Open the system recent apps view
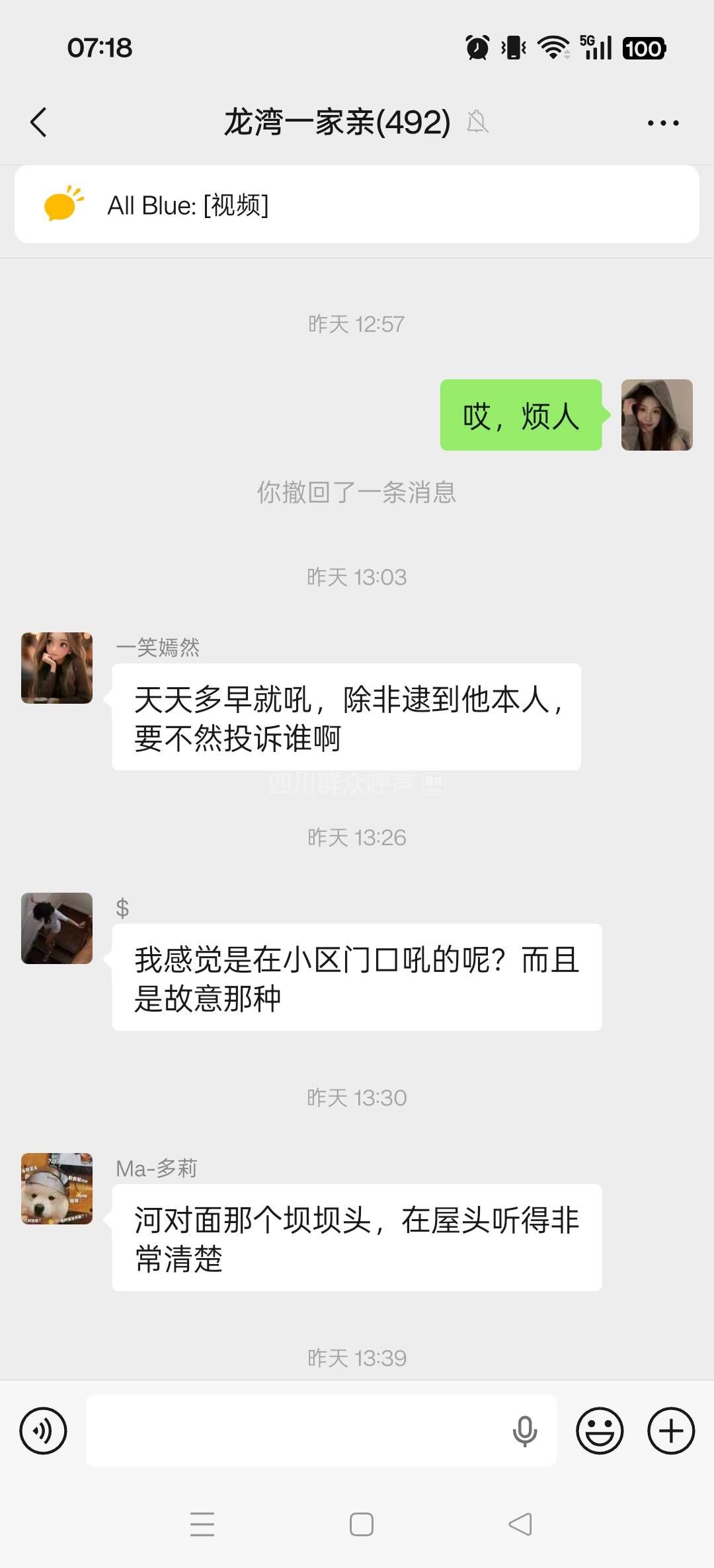This screenshot has width=714, height=1568. 202,1524
